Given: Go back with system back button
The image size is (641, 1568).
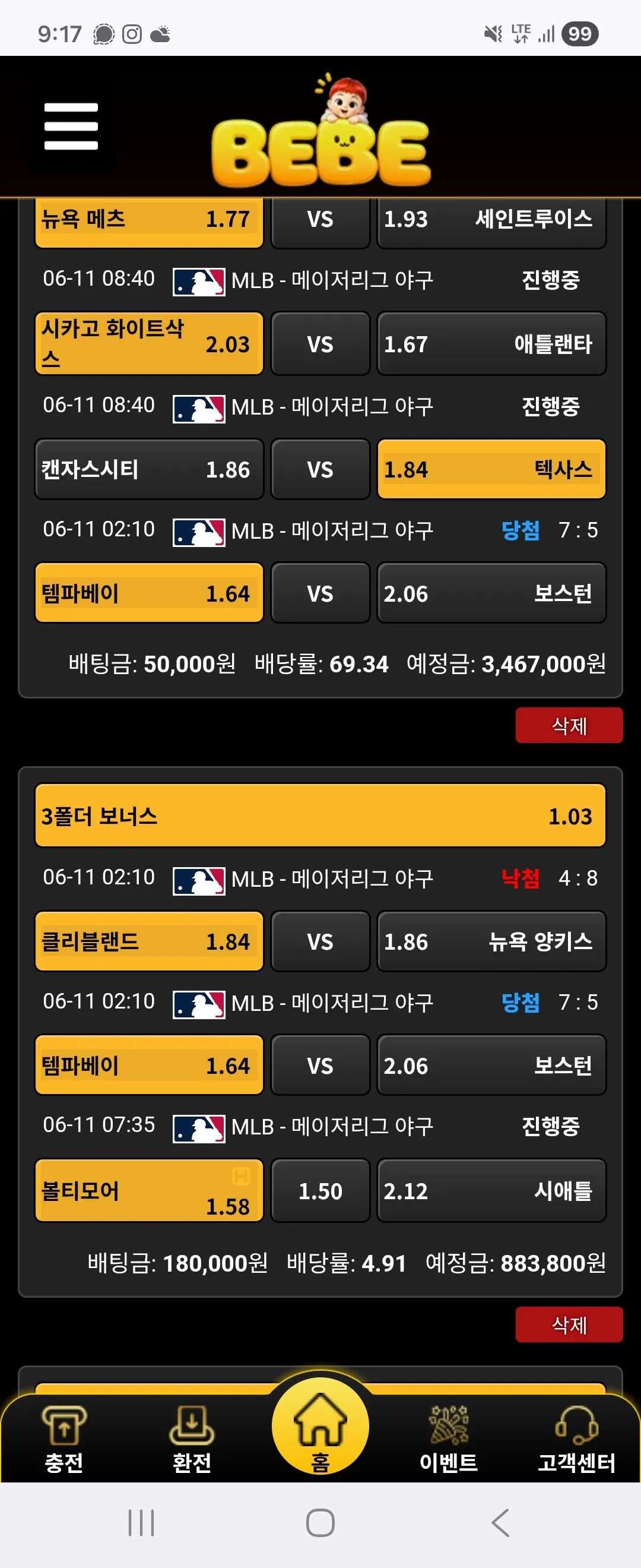Looking at the screenshot, I should tap(500, 1523).
